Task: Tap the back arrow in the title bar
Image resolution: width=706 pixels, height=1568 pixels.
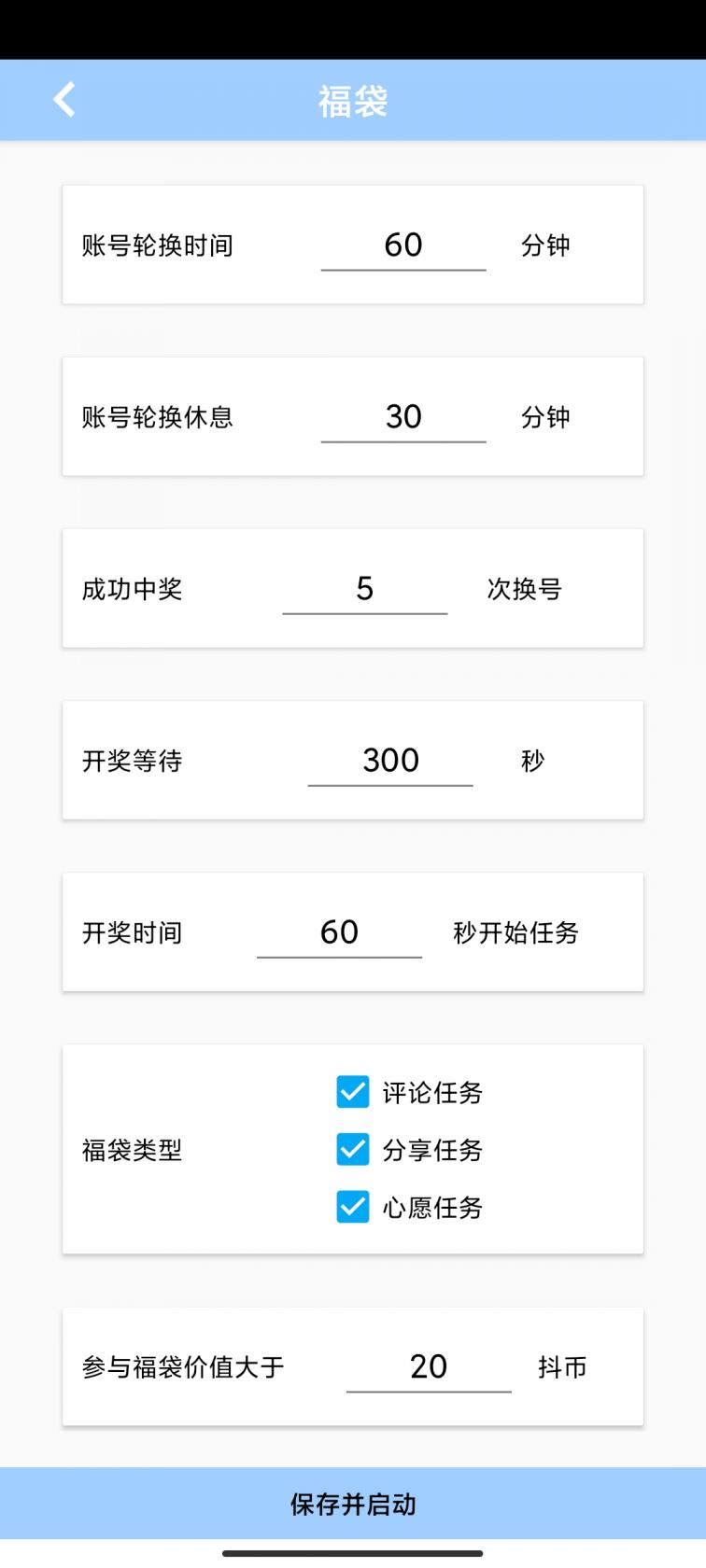Action: pyautogui.click(x=64, y=99)
